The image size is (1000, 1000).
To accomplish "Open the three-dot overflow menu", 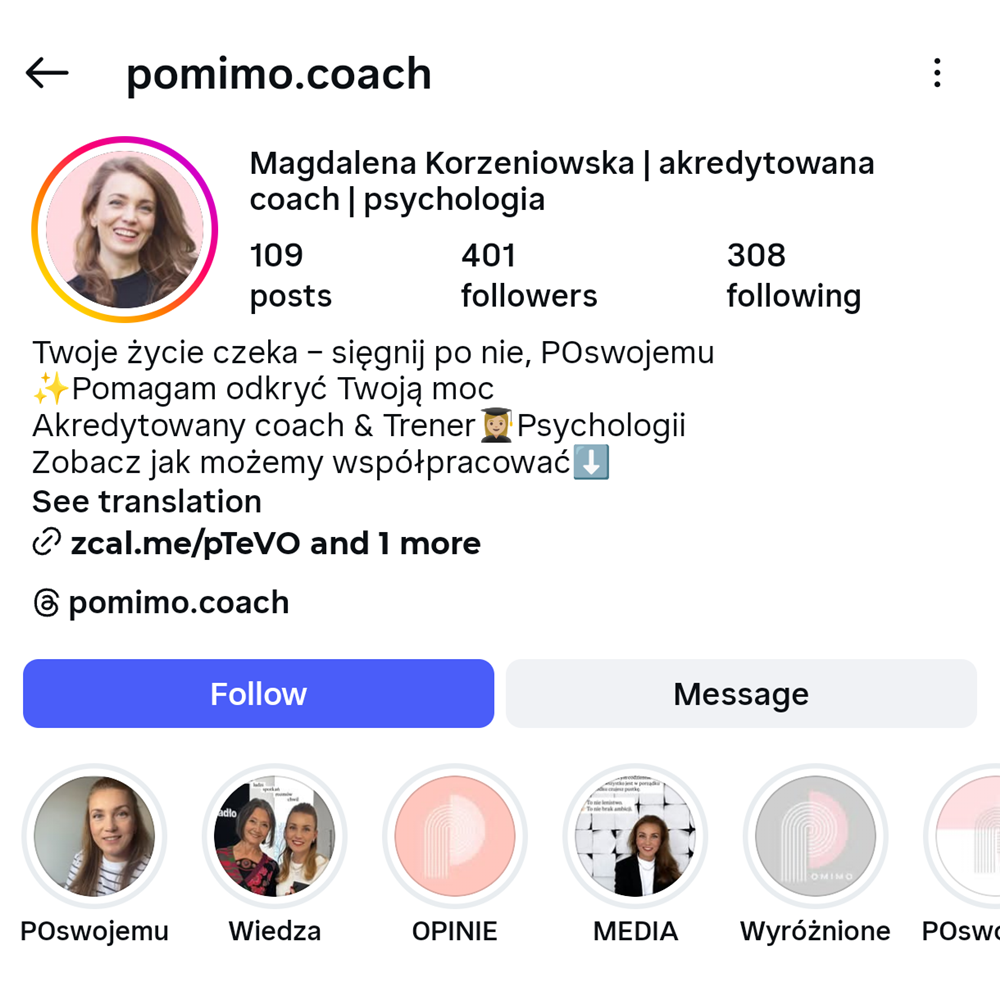I will click(x=936, y=73).
